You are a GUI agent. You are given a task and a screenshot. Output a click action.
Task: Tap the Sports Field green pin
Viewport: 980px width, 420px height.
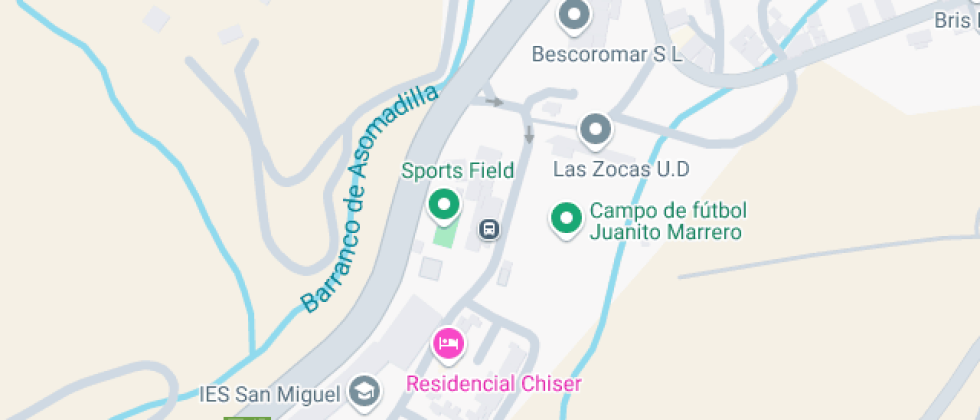click(x=443, y=206)
